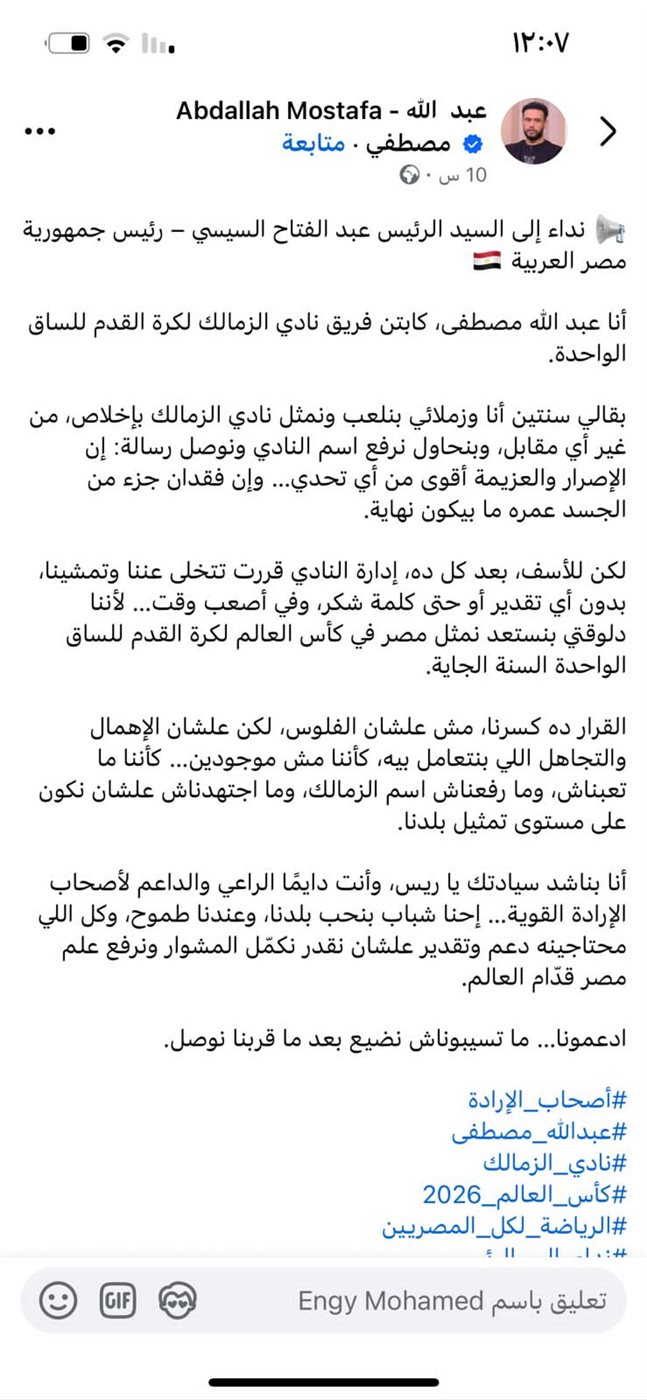Open hashtag #الرياضة_لكل_المصريين
This screenshot has height=1400, width=647.
503,1225
